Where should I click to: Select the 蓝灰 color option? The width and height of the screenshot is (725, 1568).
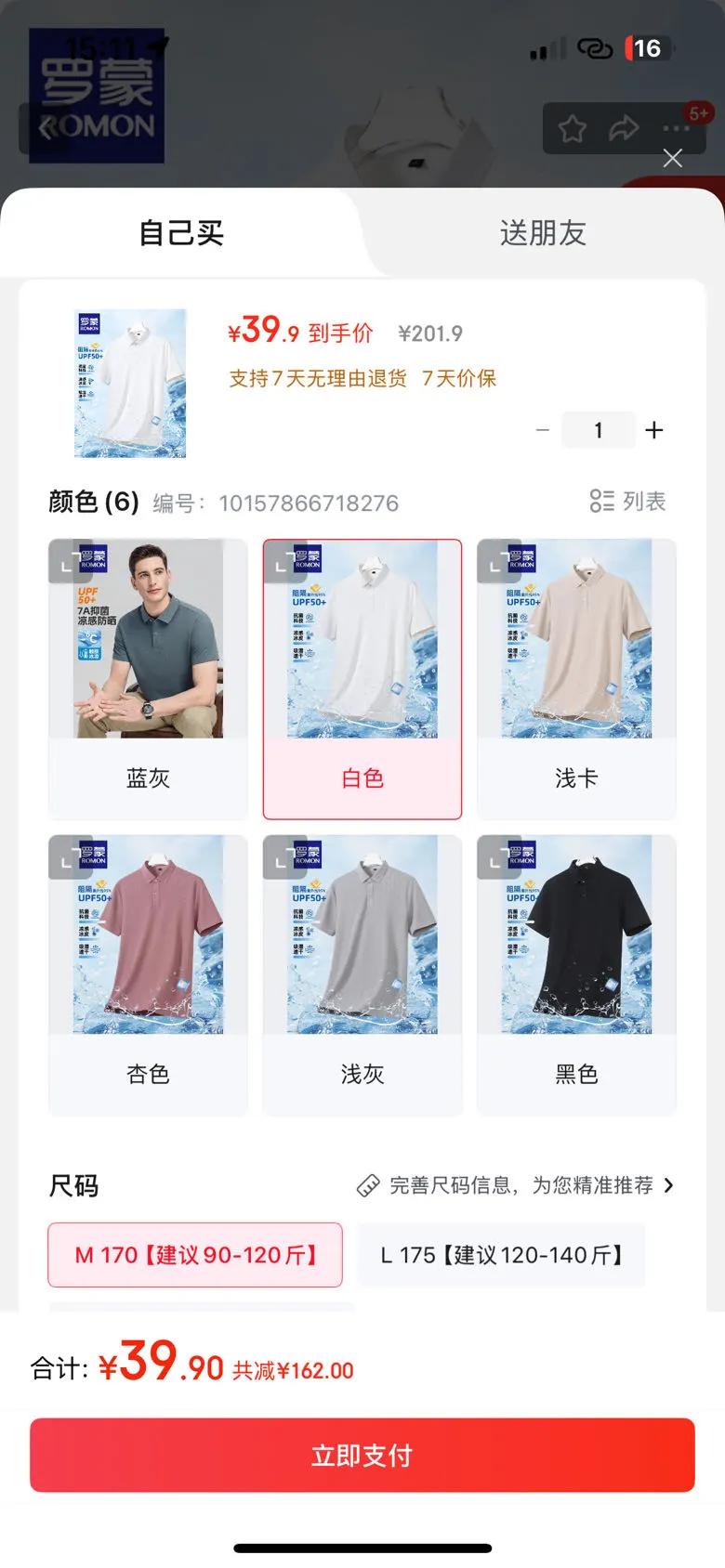click(148, 678)
